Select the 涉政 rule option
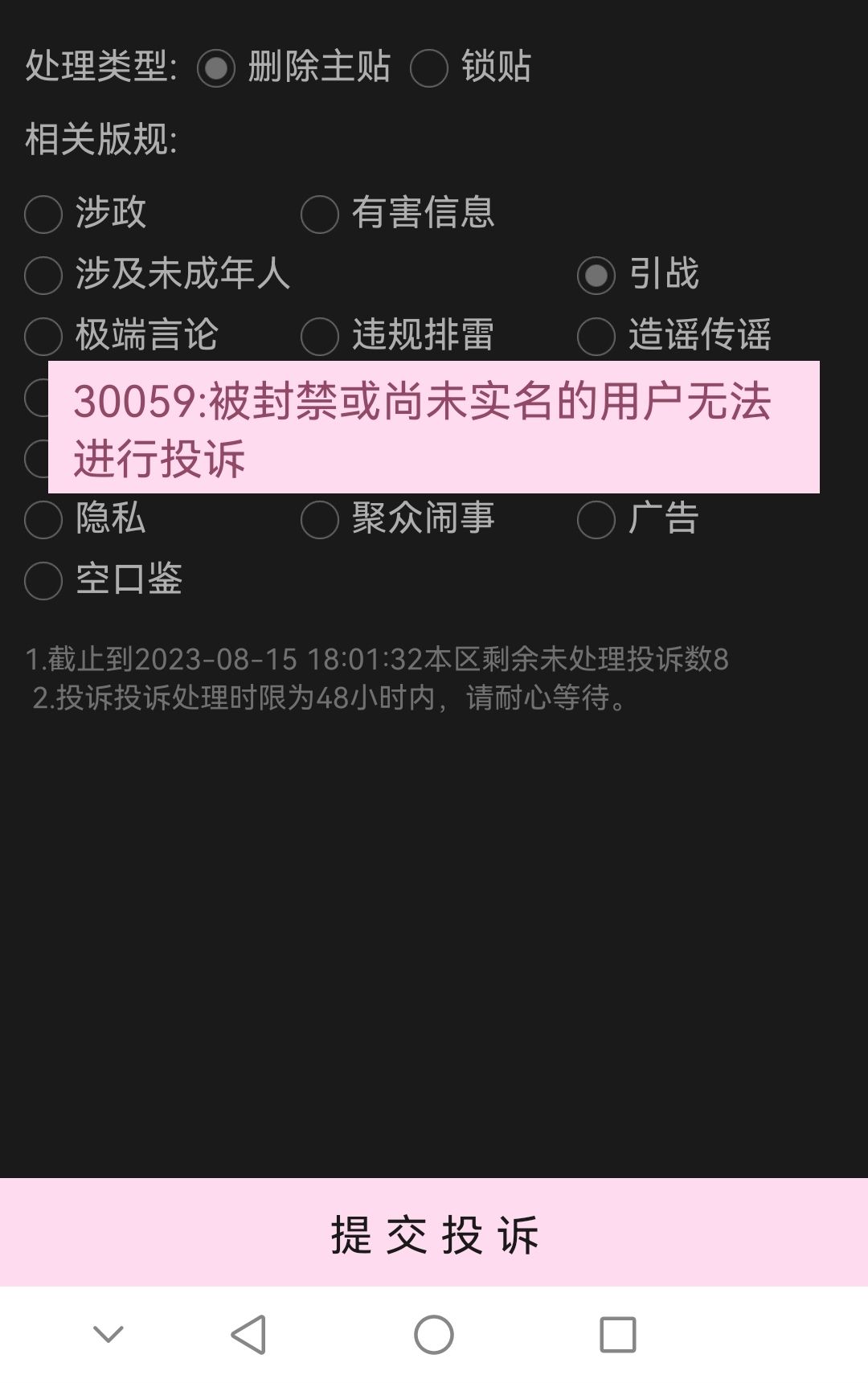 pos(43,215)
